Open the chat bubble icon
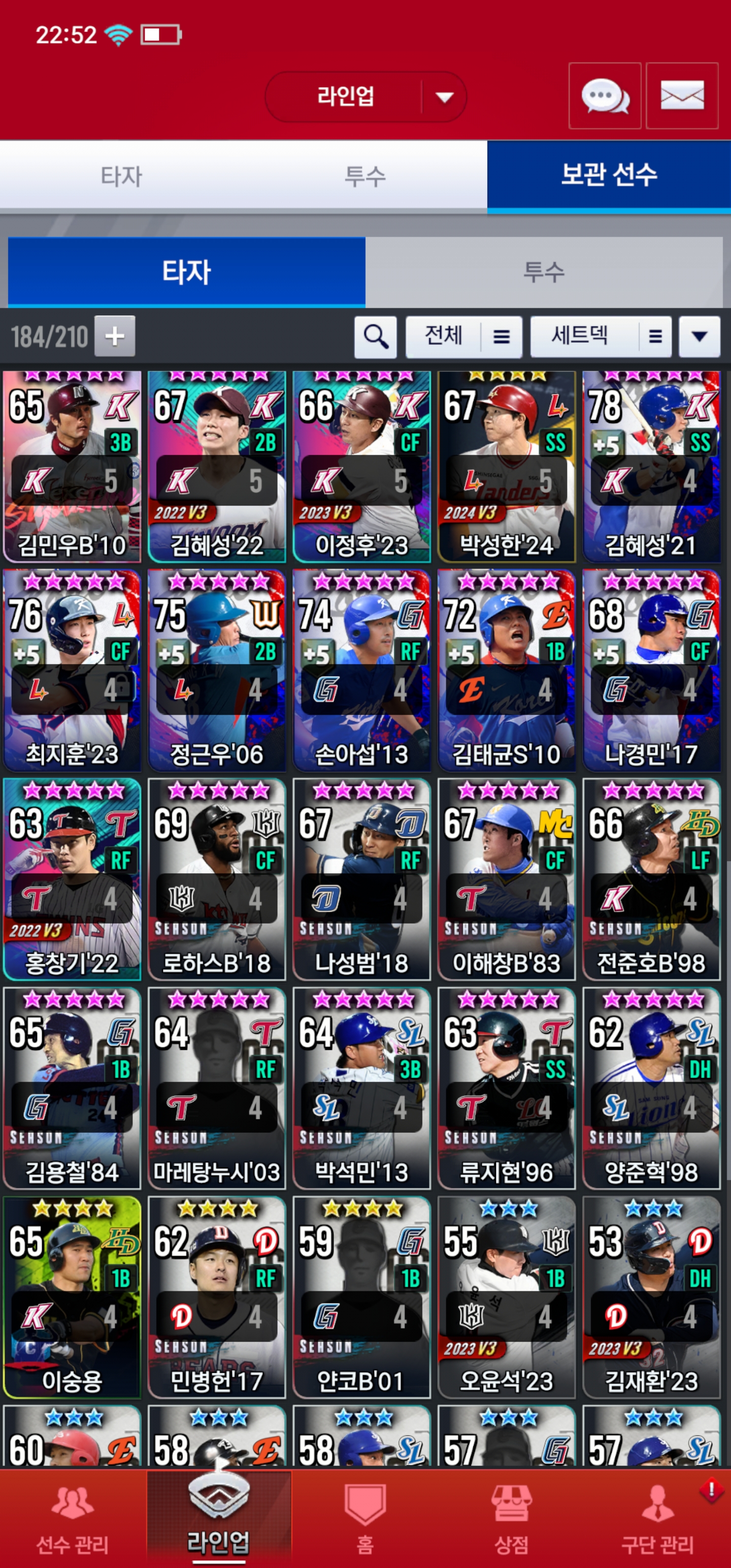Screen dimensions: 731x1568 605,96
